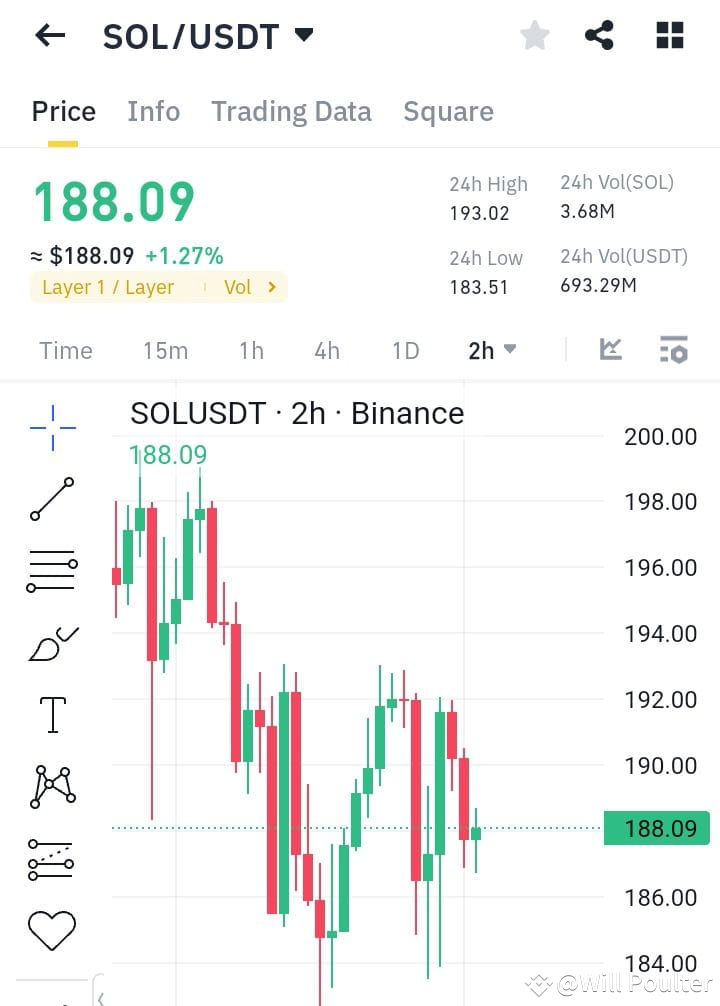Open the indicator settings icon

pos(674,349)
